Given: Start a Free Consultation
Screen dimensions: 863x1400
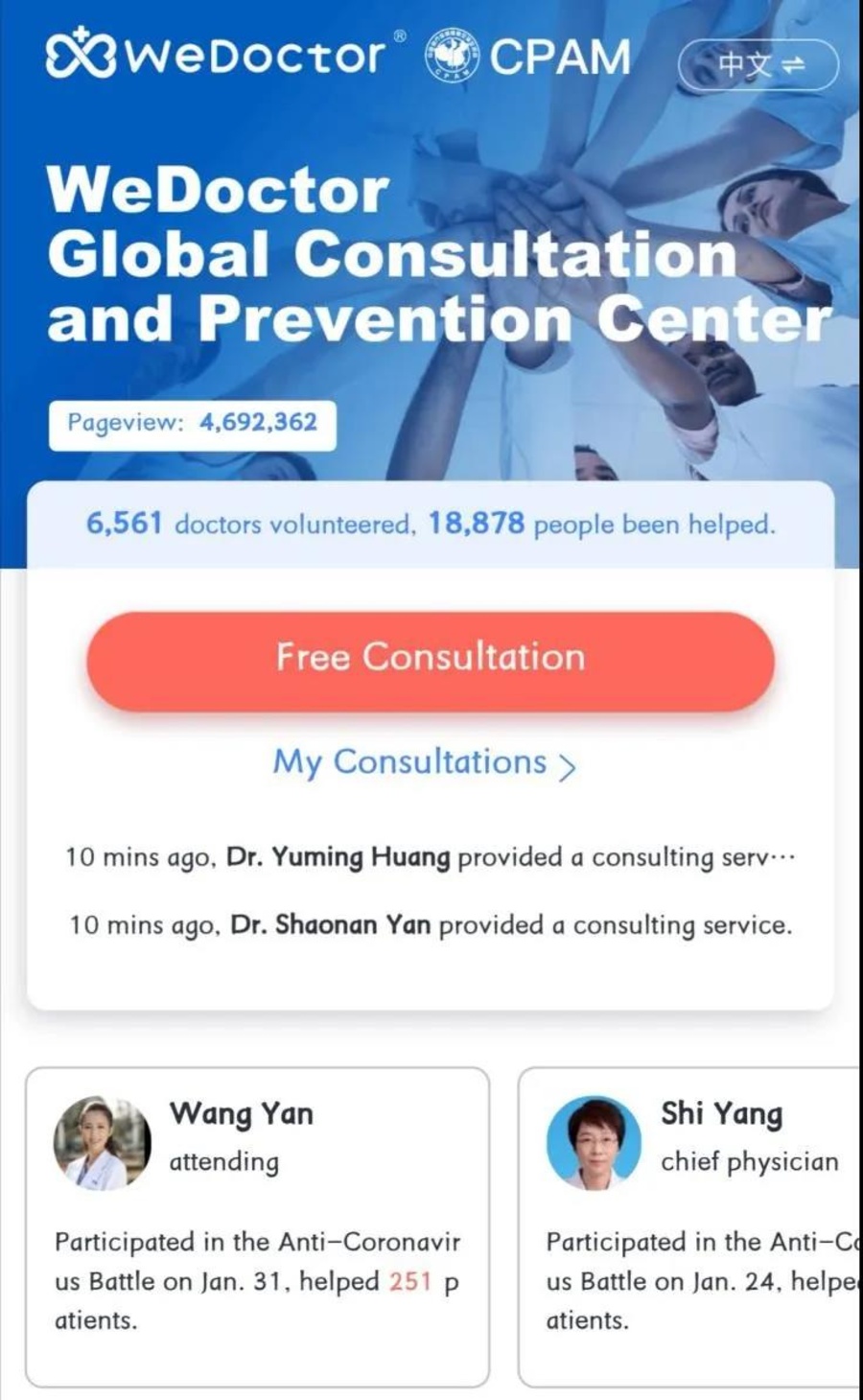Looking at the screenshot, I should (431, 659).
